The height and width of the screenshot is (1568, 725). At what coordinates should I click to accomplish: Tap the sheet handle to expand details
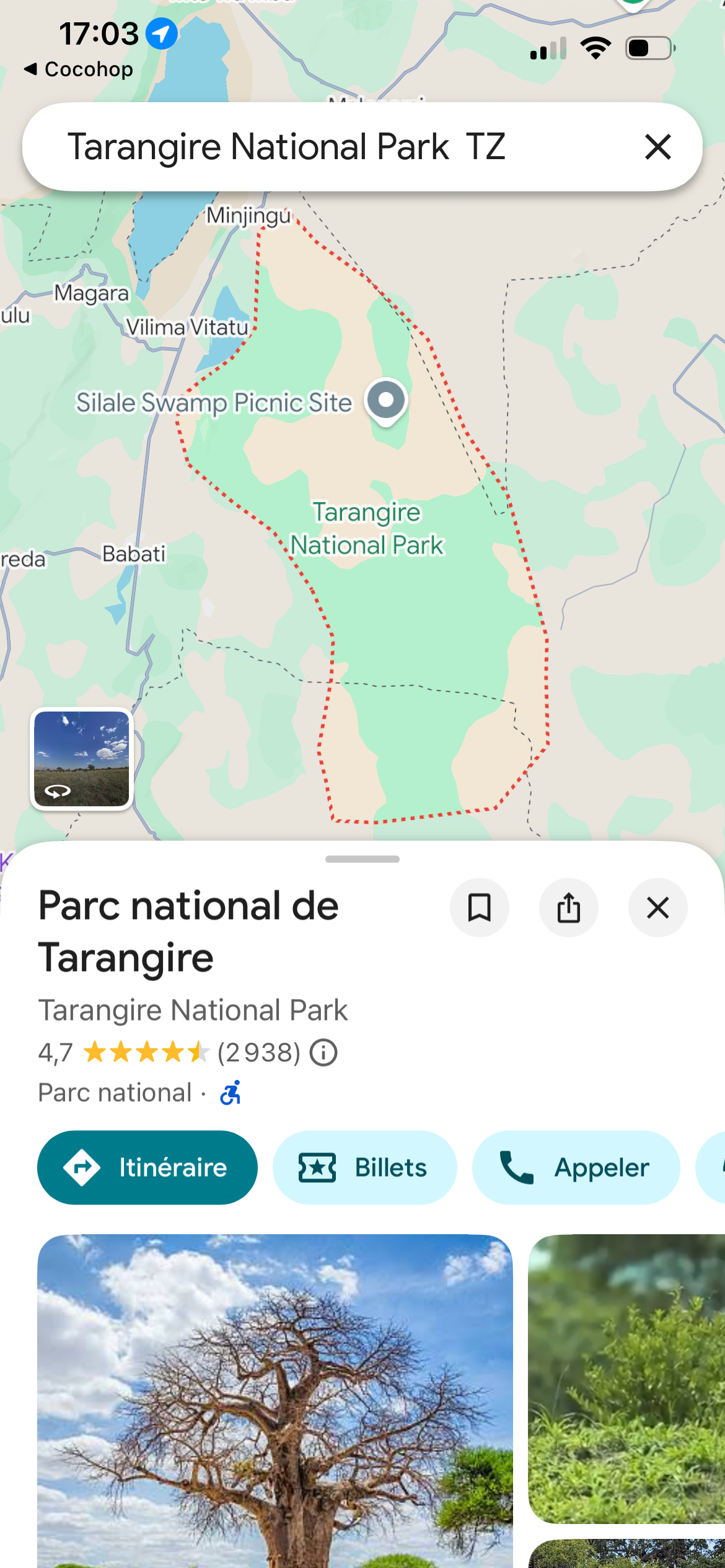pos(362,859)
